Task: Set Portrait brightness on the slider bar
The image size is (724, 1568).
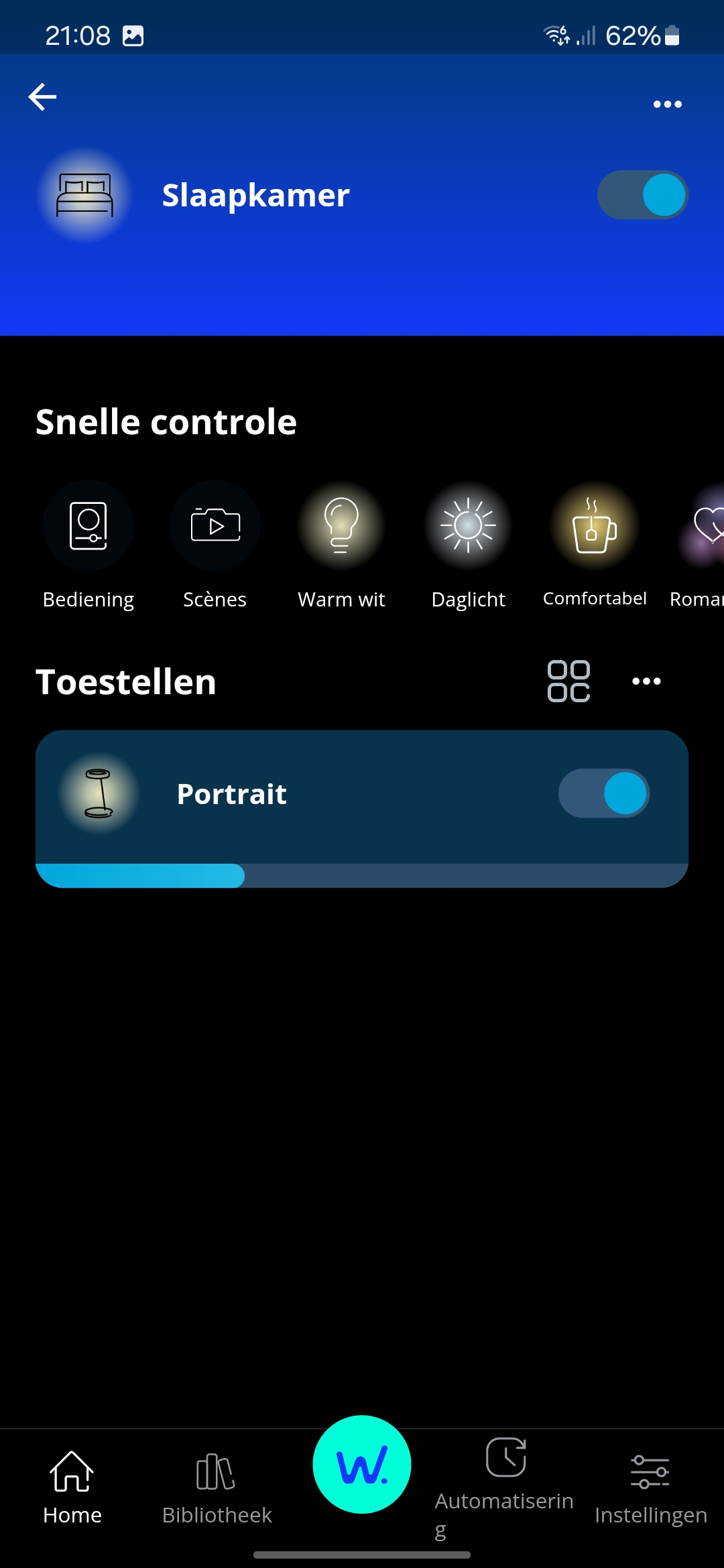Action: (362, 876)
